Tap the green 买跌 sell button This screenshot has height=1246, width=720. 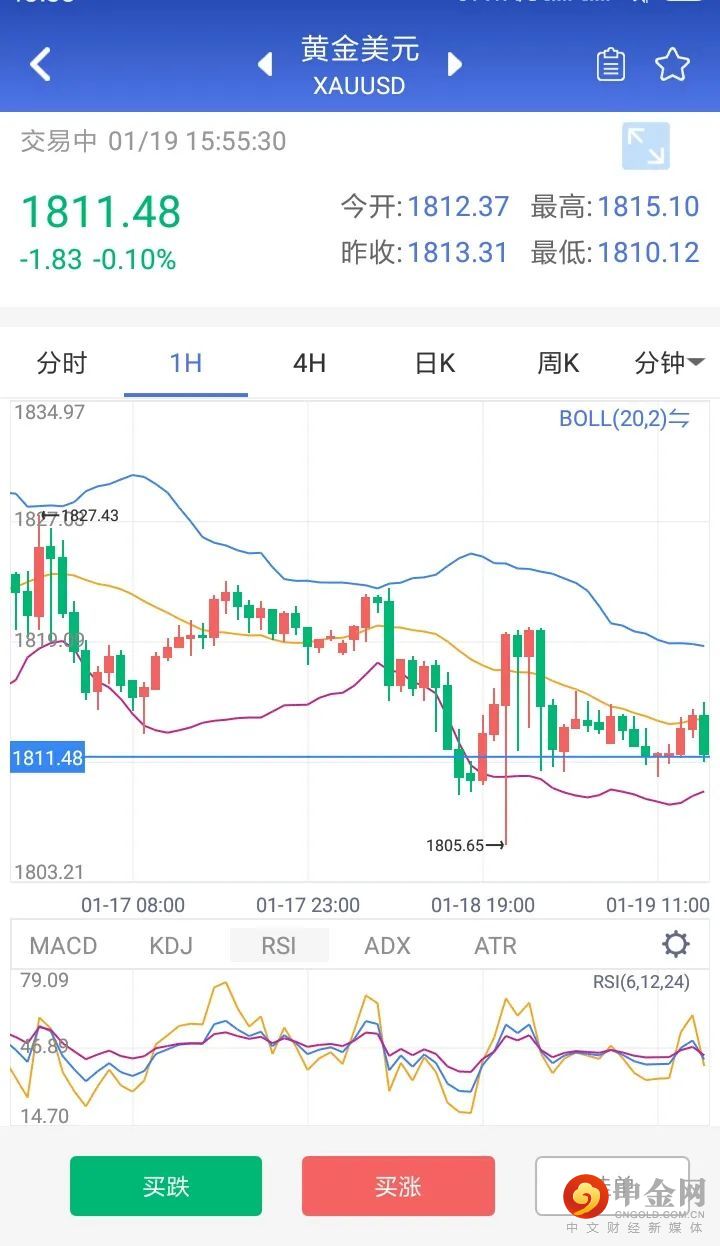coord(166,1186)
